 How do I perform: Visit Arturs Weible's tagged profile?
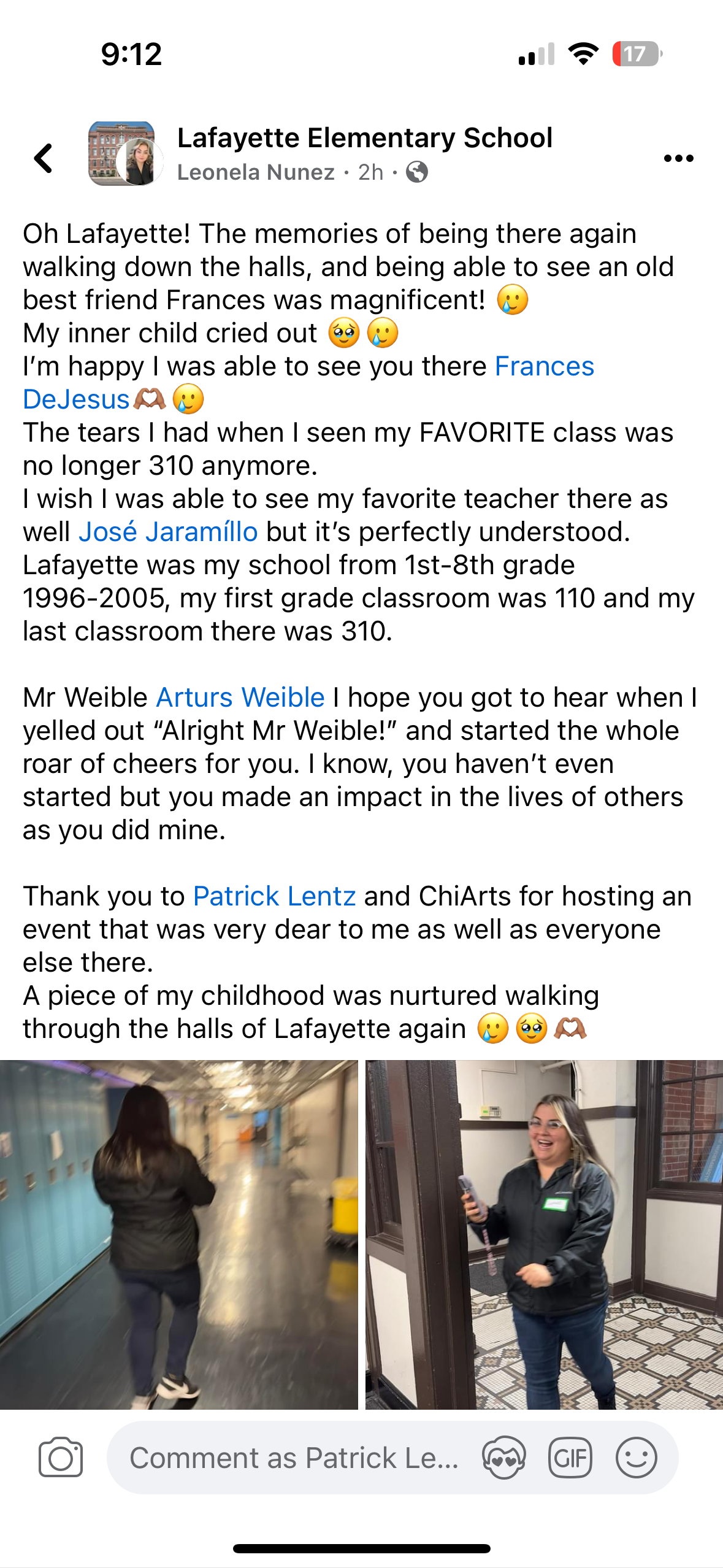pyautogui.click(x=240, y=698)
